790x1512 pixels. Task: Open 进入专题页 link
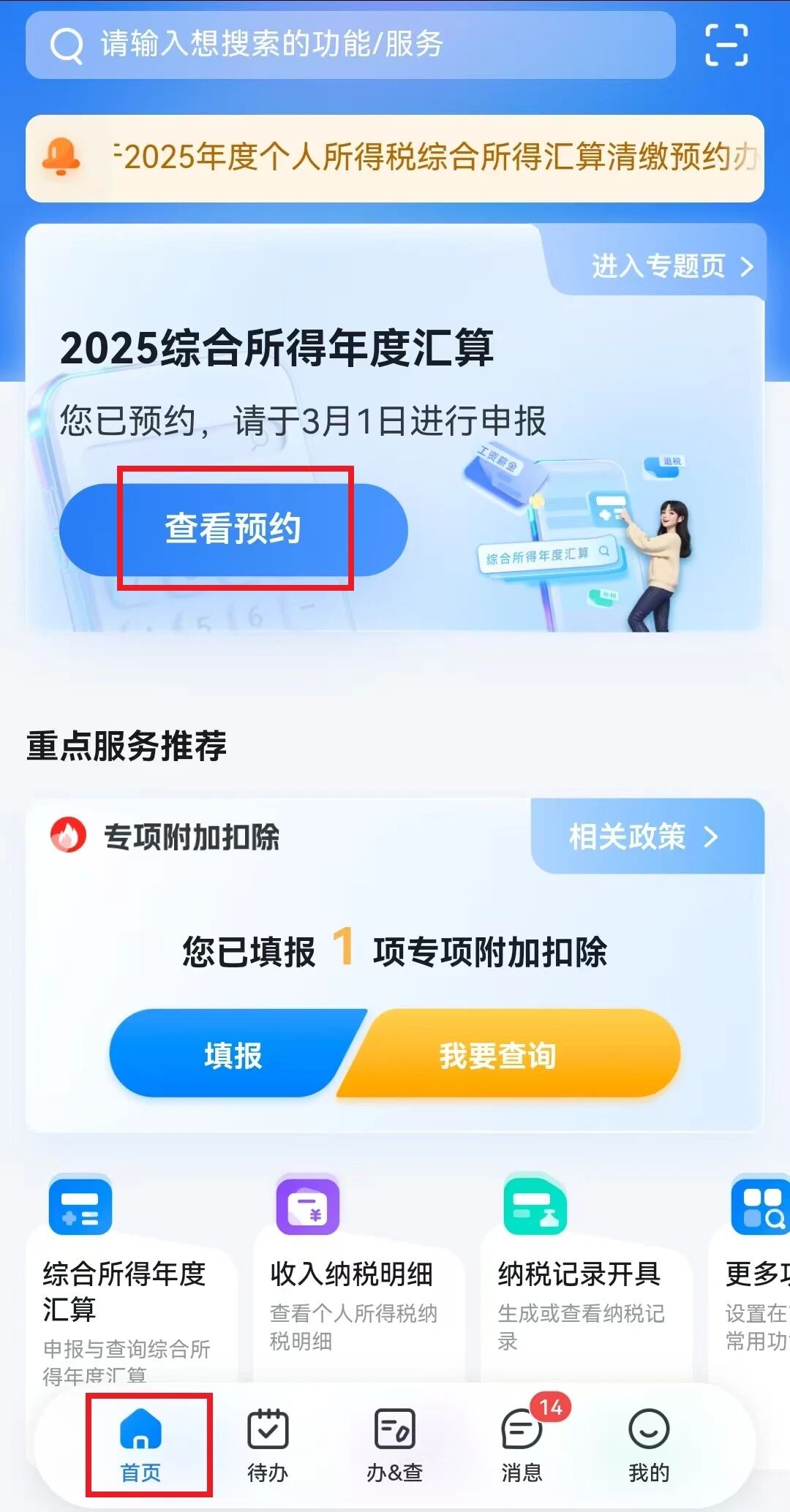pos(671,266)
